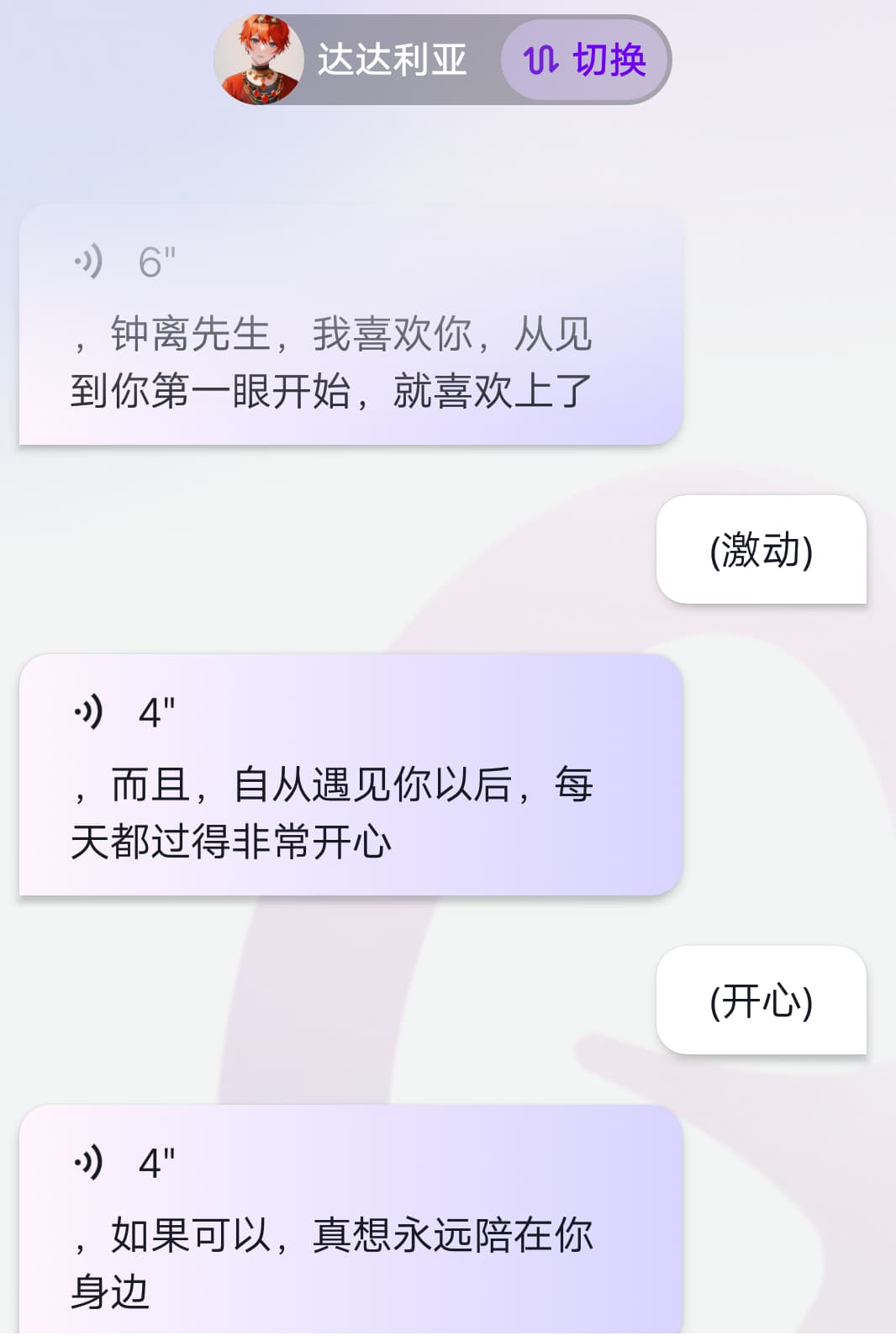The image size is (896, 1336).
Task: Tap the (开心) message bubble
Action: click(x=760, y=1001)
